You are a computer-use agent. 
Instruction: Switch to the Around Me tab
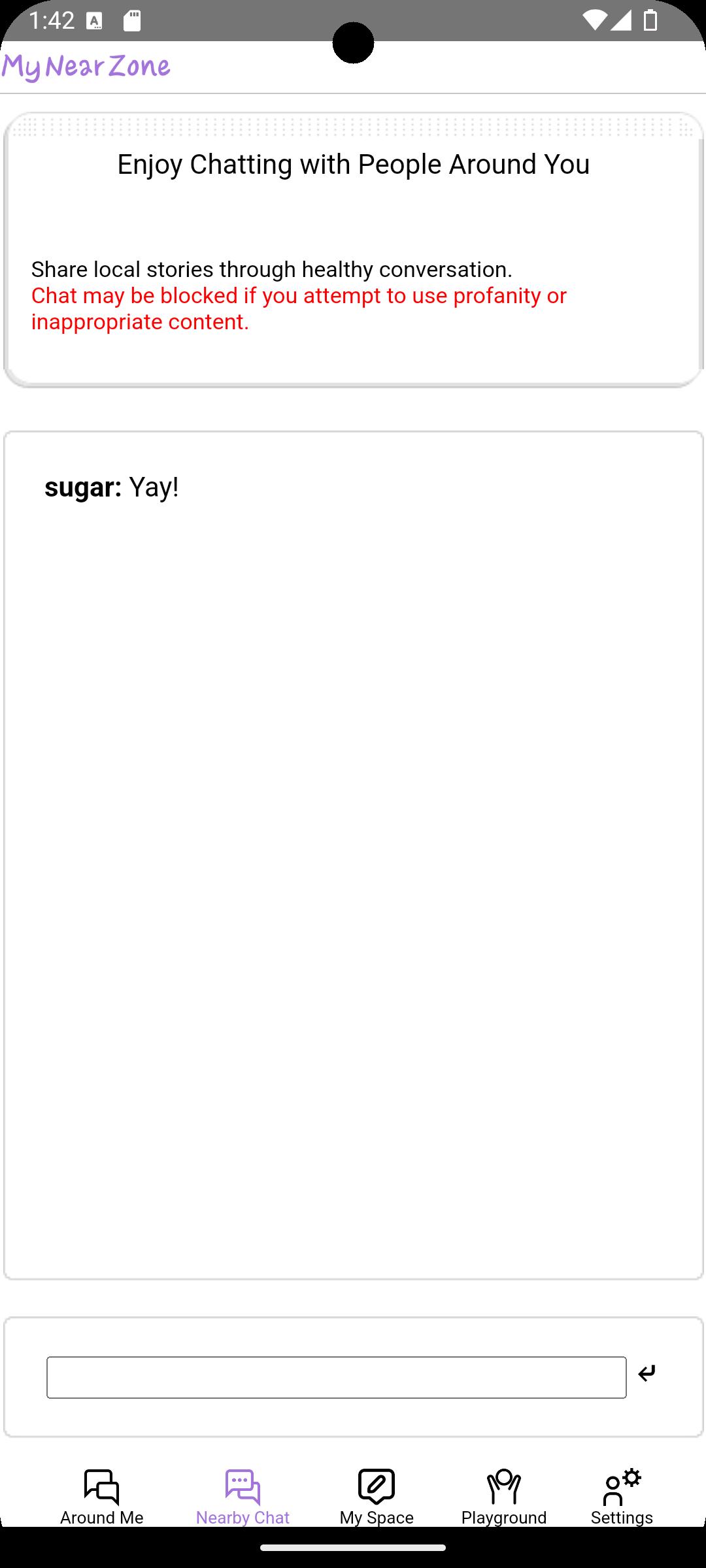[x=102, y=1495]
